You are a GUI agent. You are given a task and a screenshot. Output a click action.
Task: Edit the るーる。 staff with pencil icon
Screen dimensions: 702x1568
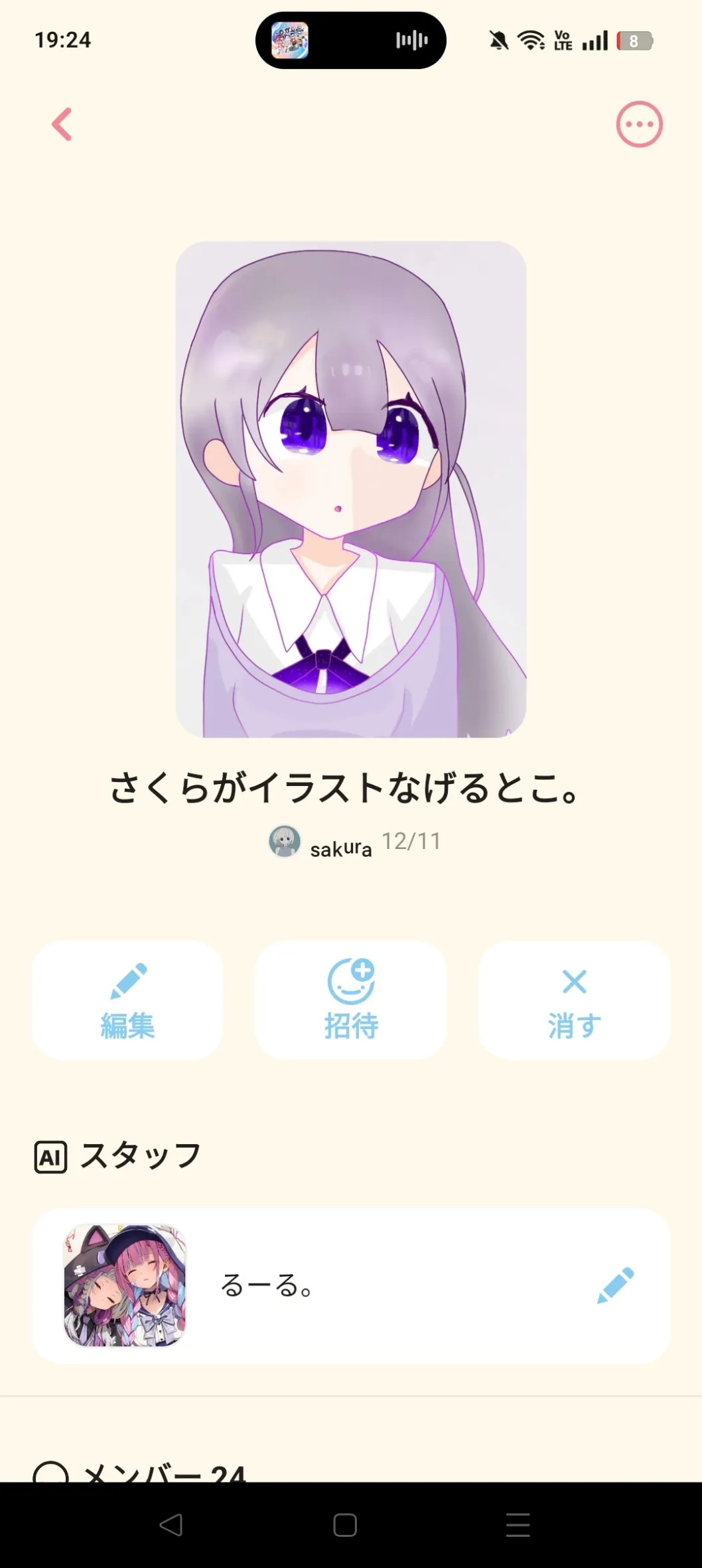coord(615,1285)
